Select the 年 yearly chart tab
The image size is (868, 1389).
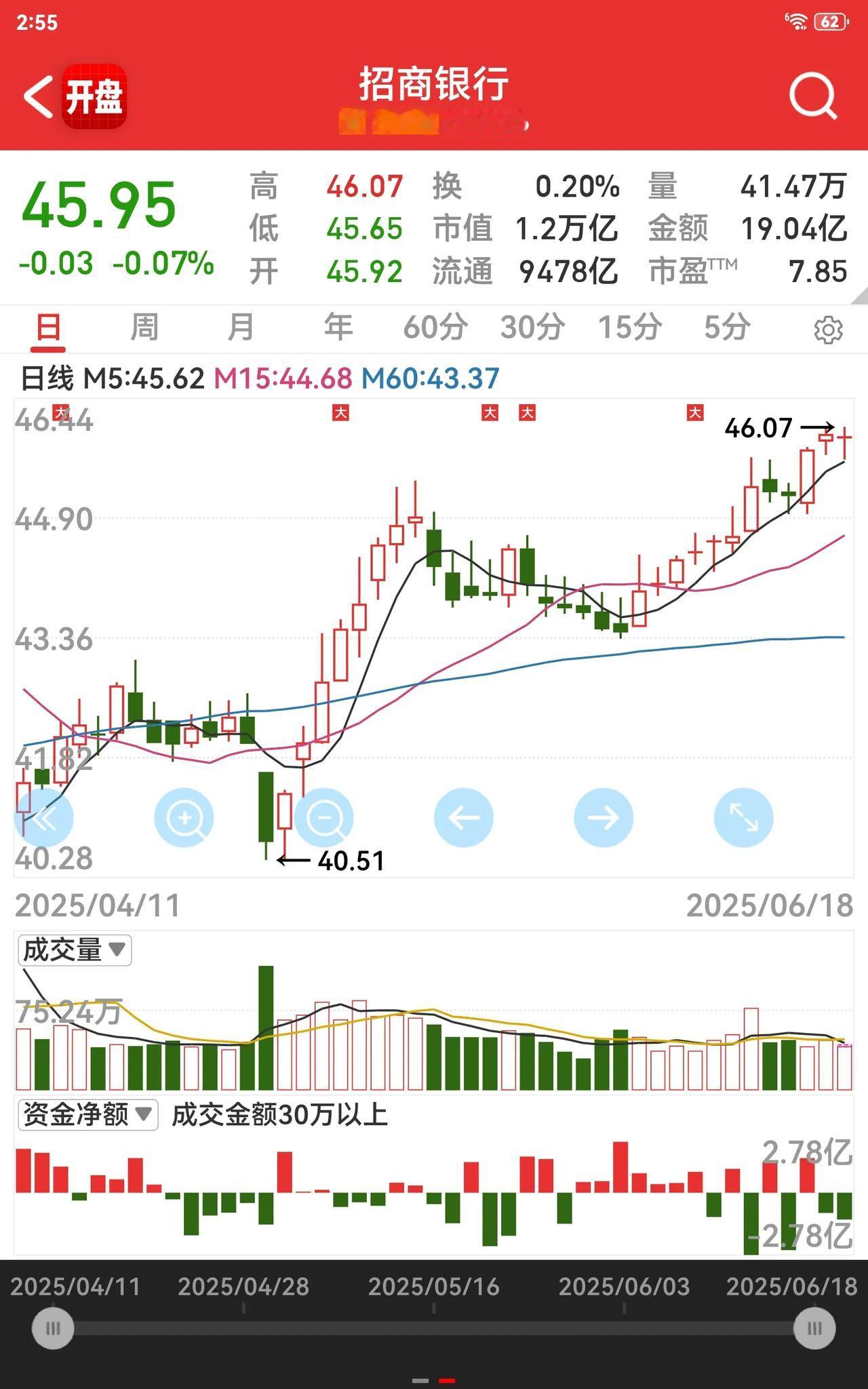[x=338, y=328]
